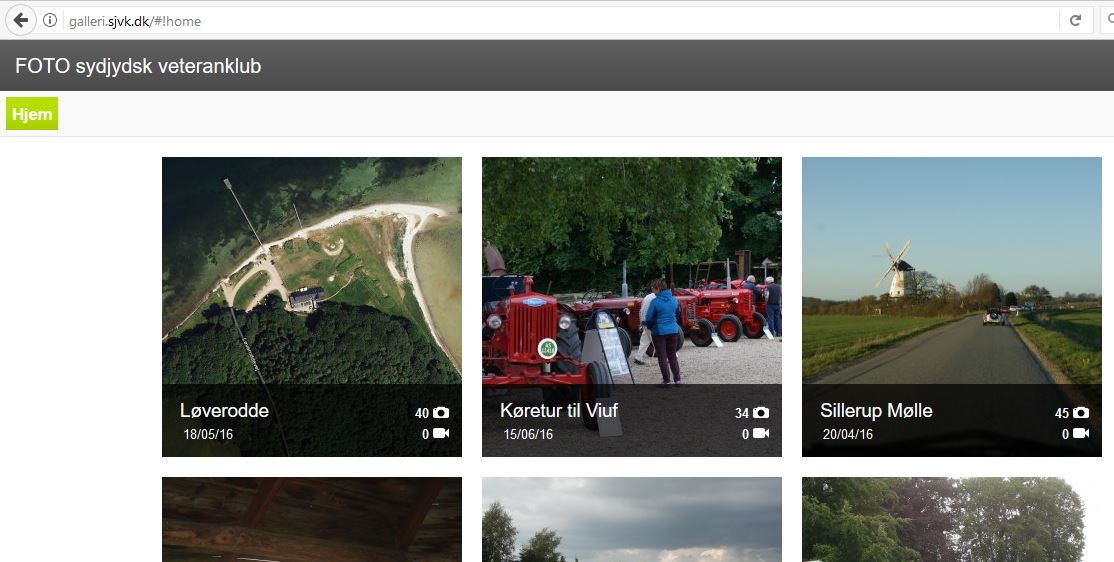Open the FOTO sydjydsk veteranklub title
The width and height of the screenshot is (1114, 562).
tap(138, 66)
